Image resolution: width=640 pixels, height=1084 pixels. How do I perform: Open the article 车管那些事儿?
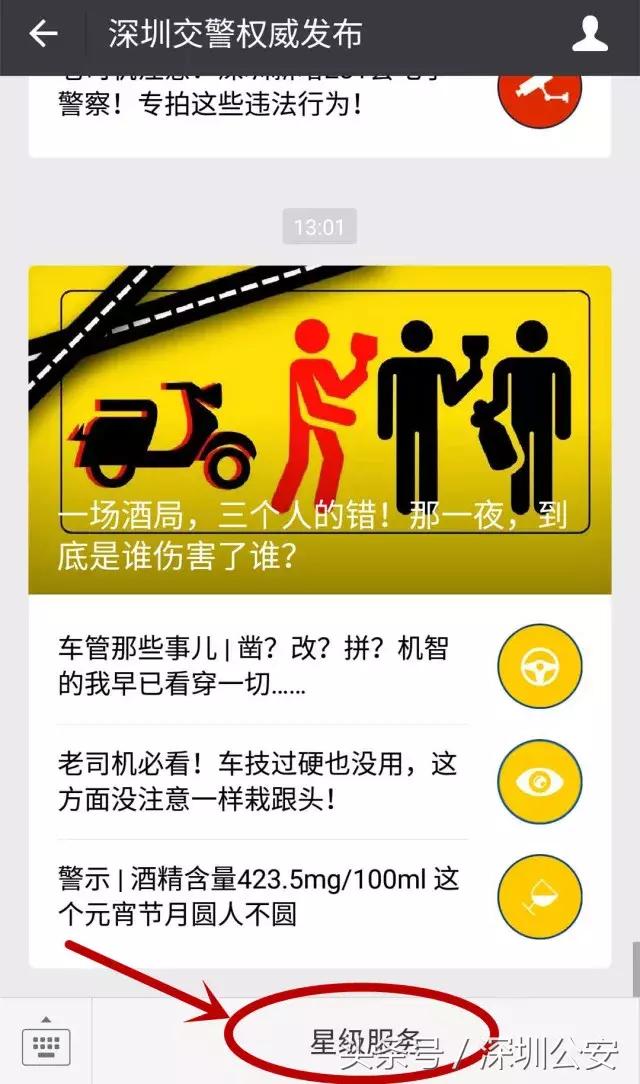click(x=319, y=666)
